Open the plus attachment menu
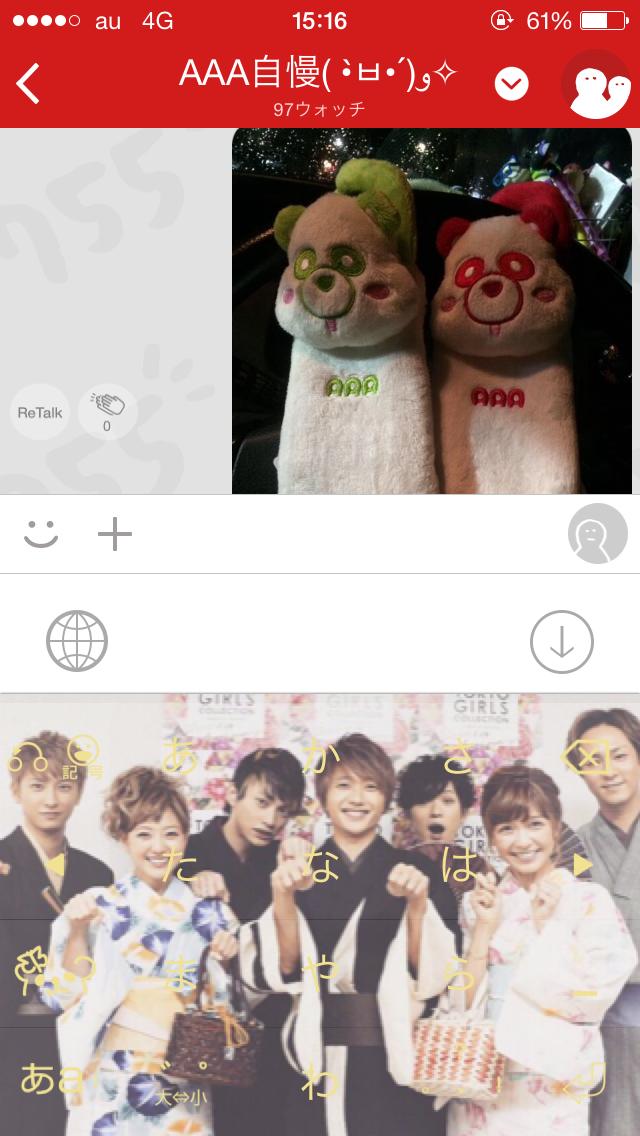 tap(115, 535)
